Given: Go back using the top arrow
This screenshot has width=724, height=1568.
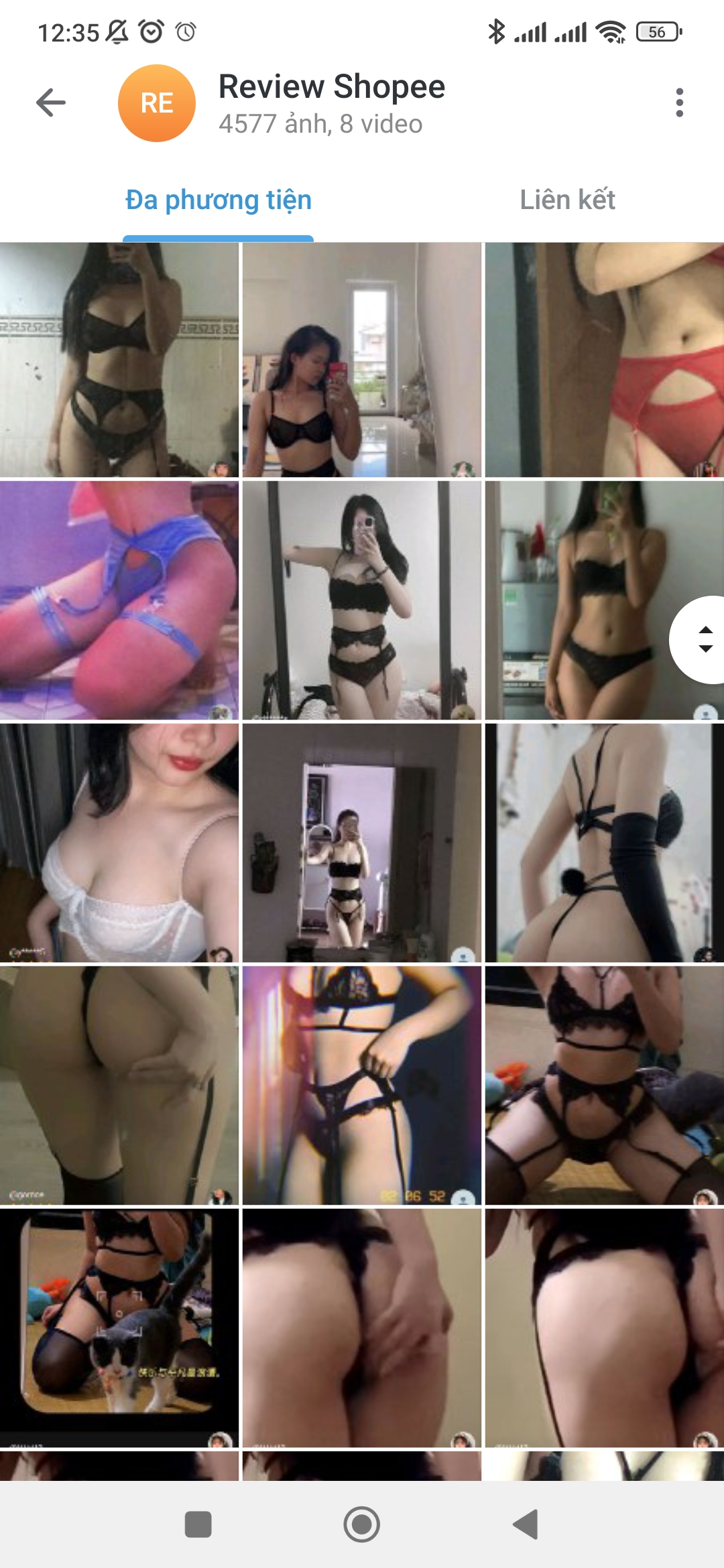Looking at the screenshot, I should pyautogui.click(x=51, y=103).
